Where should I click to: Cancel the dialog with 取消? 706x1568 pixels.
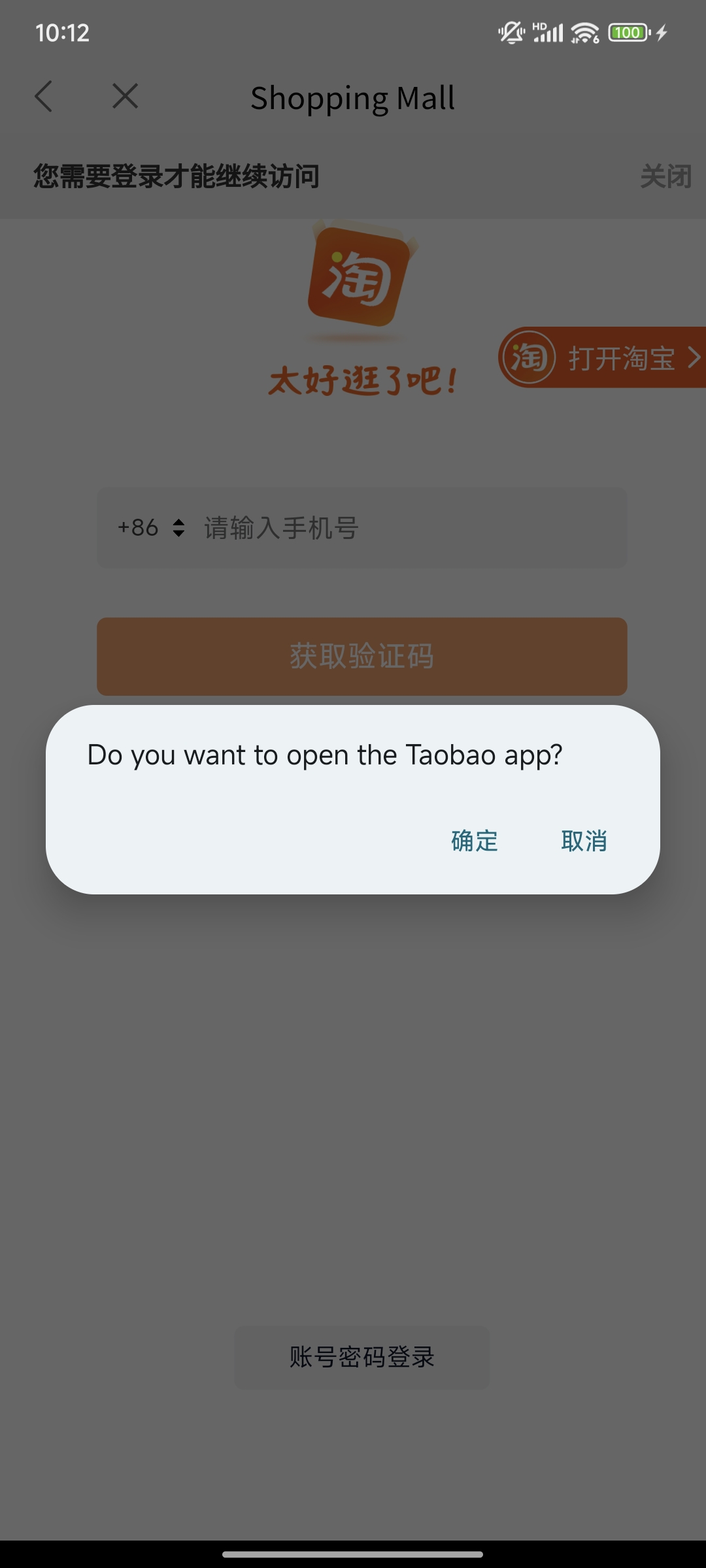coord(584,841)
